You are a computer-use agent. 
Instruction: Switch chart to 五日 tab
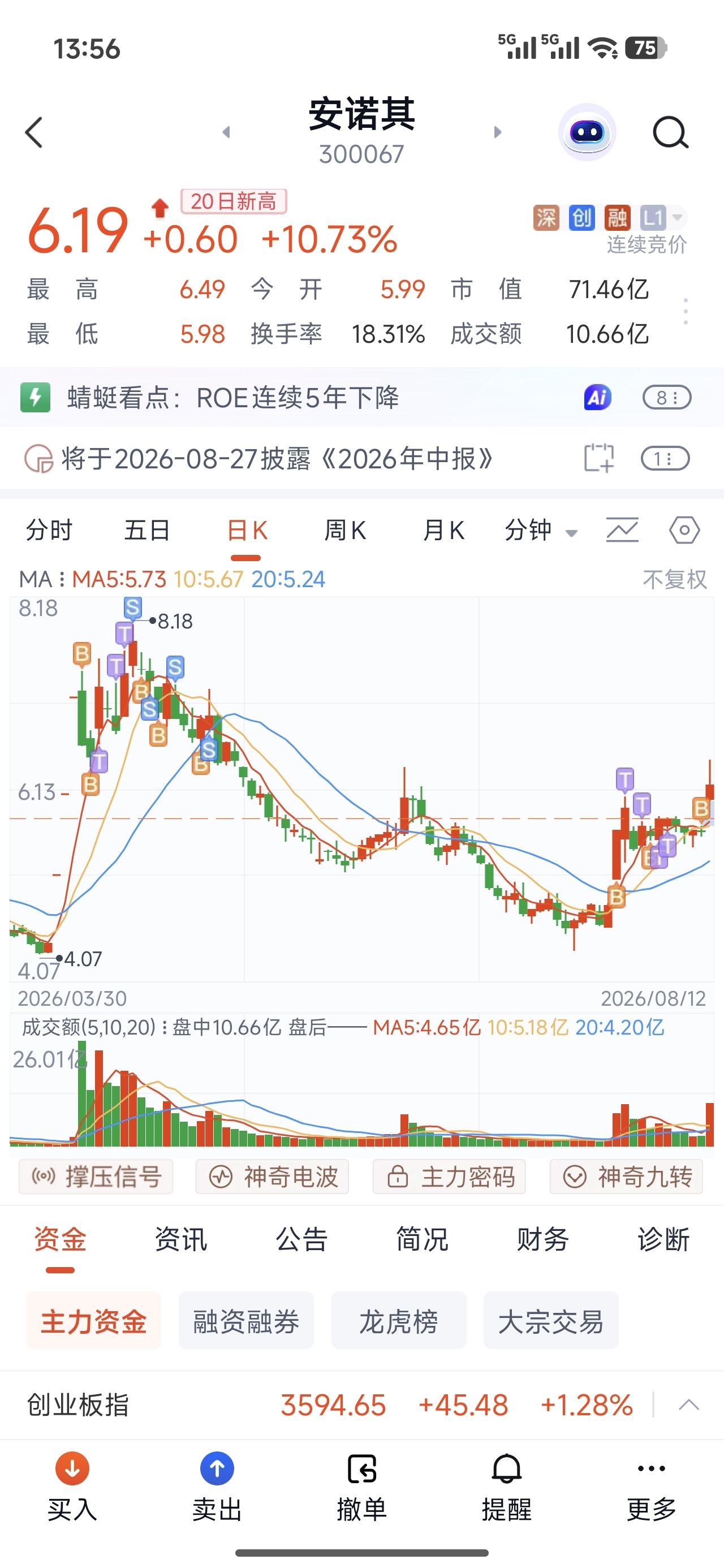pos(146,530)
